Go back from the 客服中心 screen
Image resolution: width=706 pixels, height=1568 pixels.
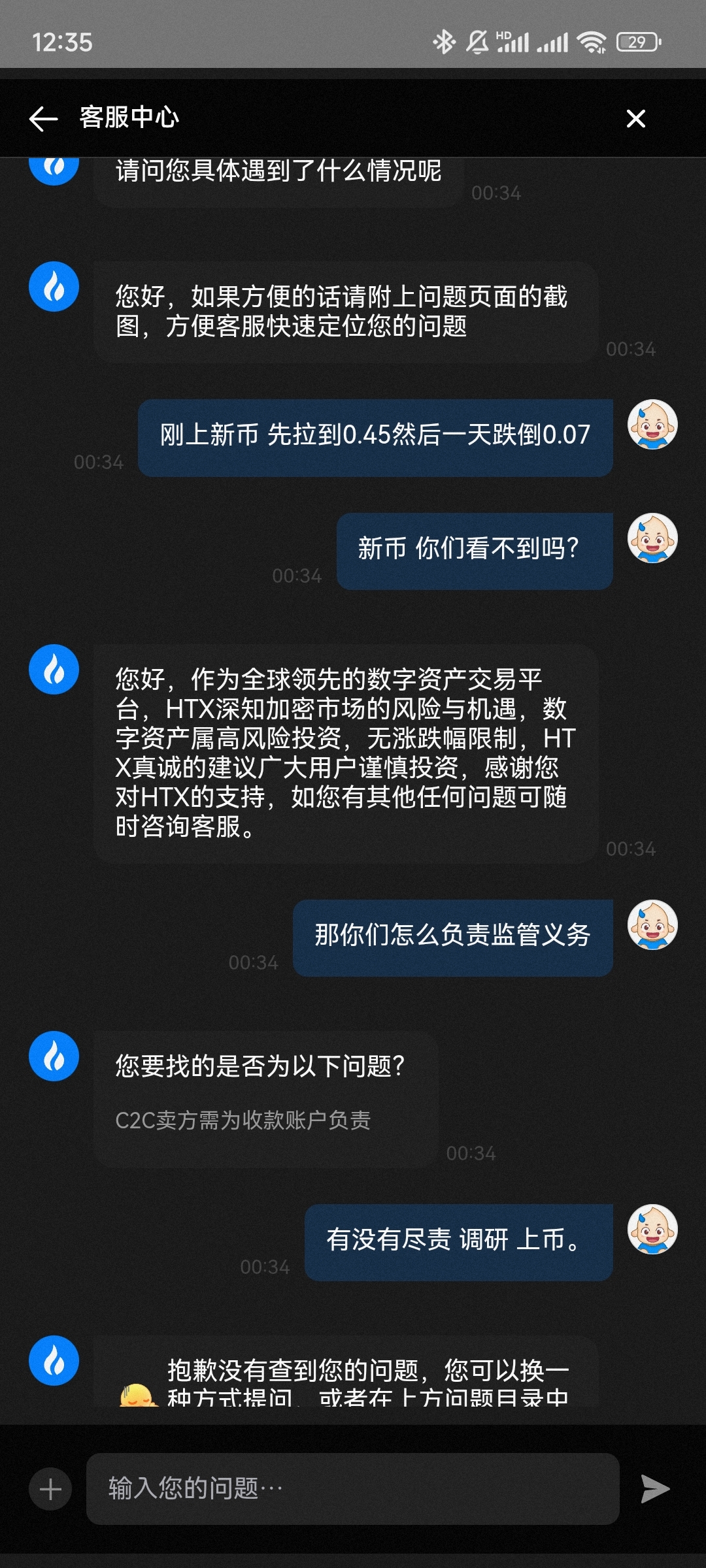43,118
